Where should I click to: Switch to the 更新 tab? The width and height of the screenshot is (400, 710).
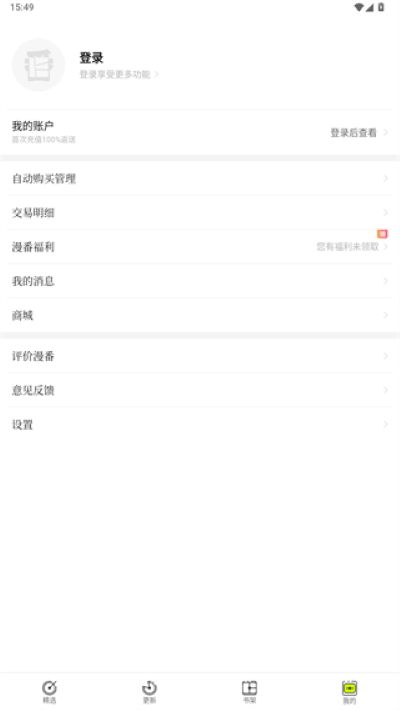[x=149, y=691]
